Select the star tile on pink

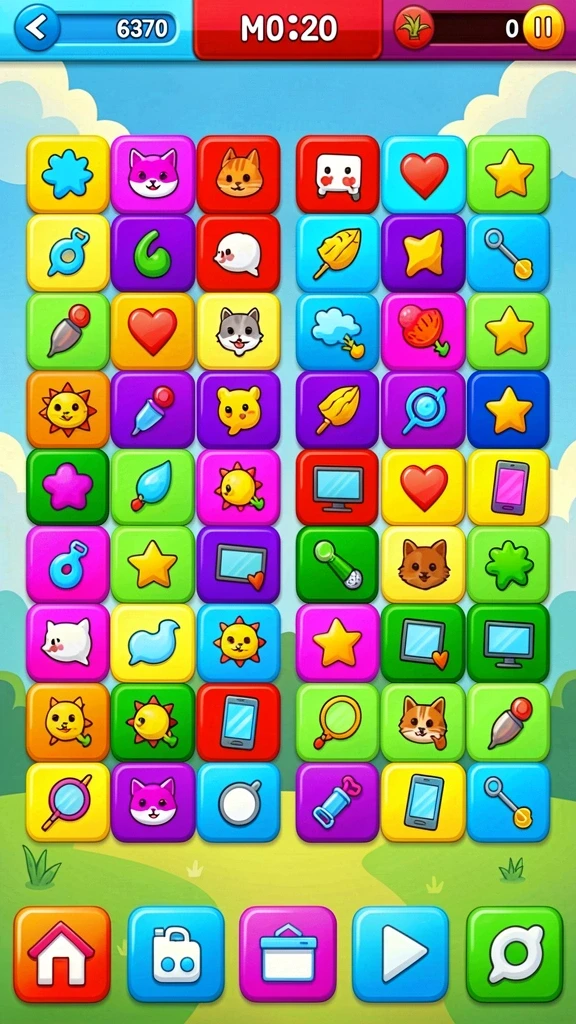point(338,643)
